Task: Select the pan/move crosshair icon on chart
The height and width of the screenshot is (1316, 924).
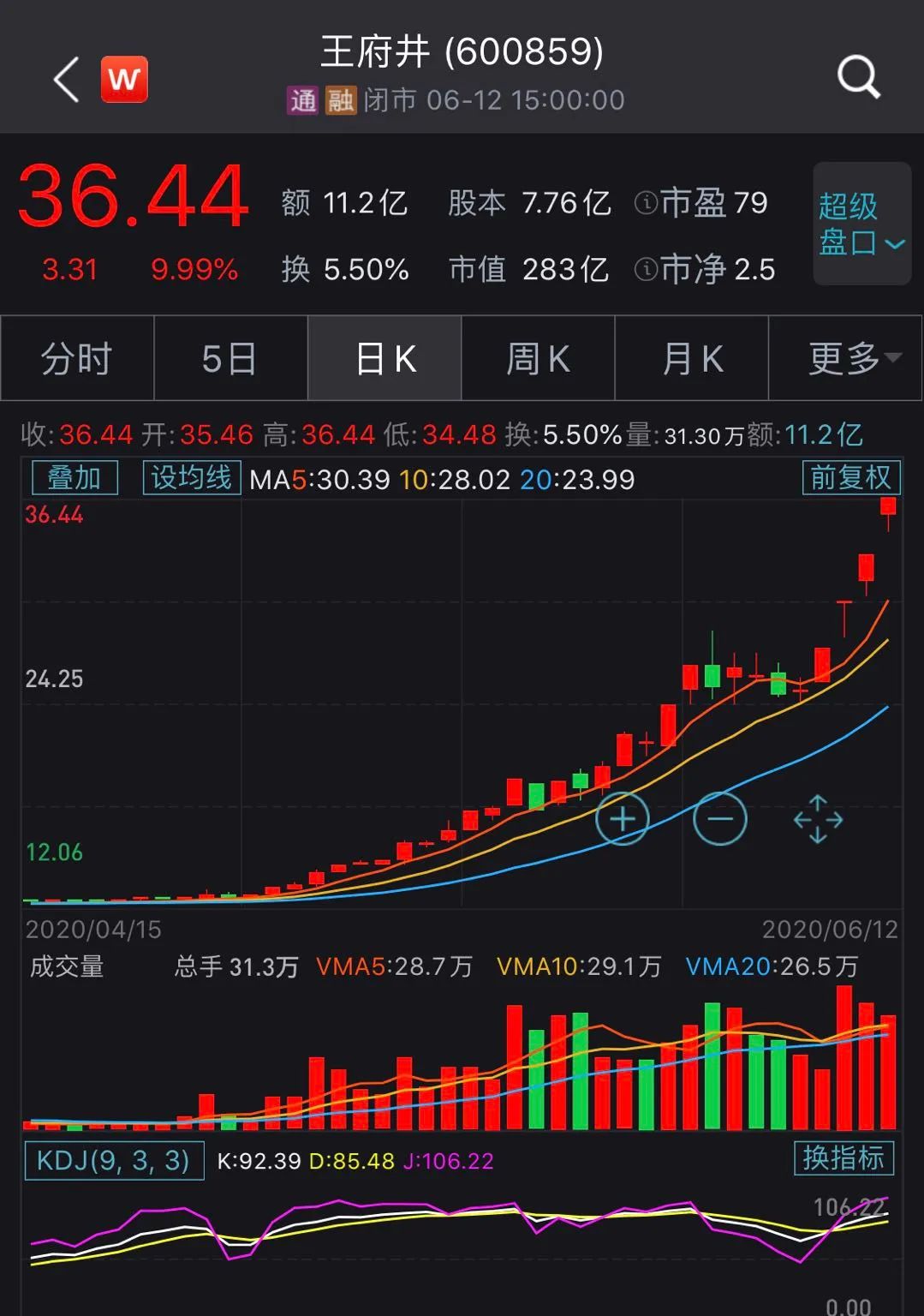Action: click(x=818, y=819)
